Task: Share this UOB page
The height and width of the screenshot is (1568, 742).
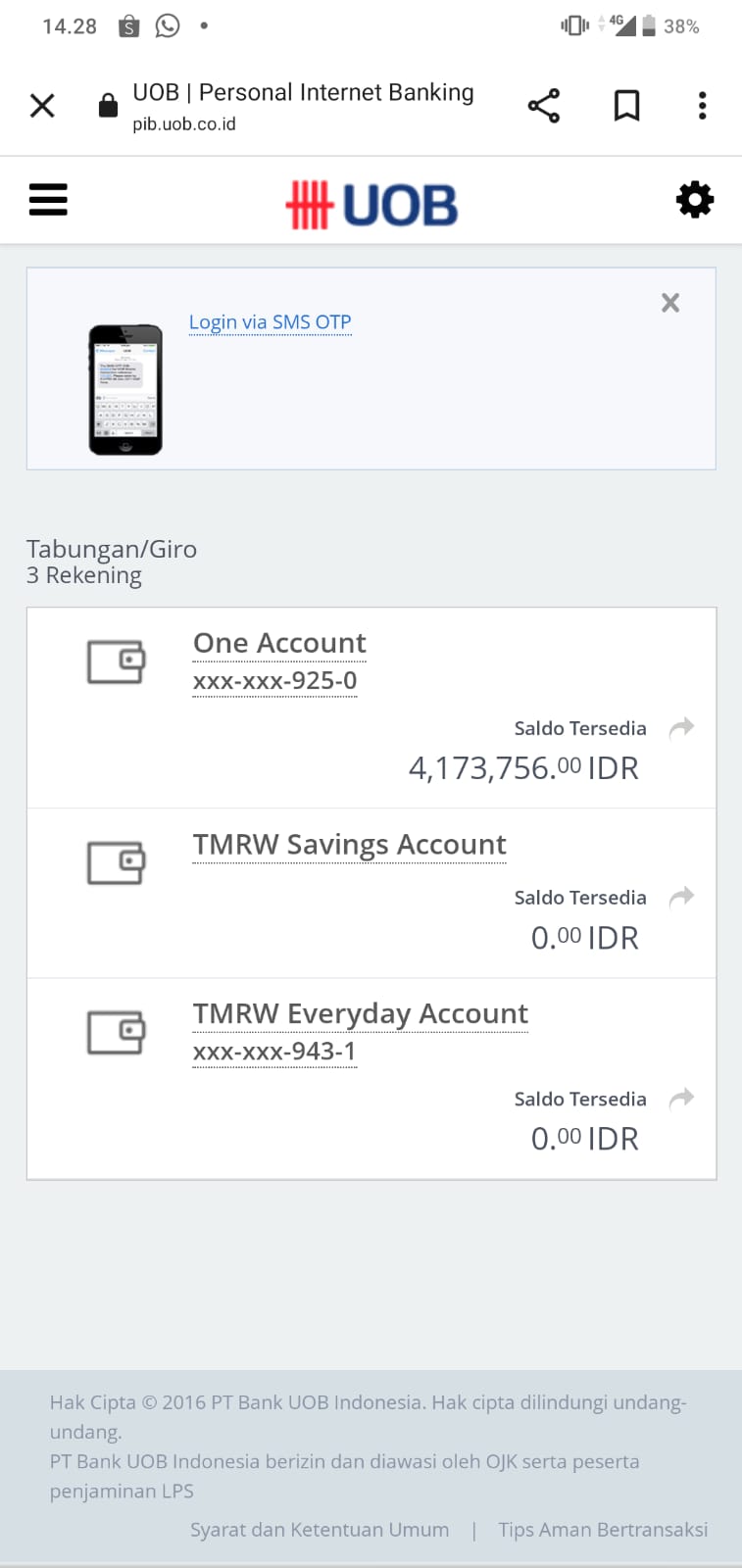Action: [544, 105]
